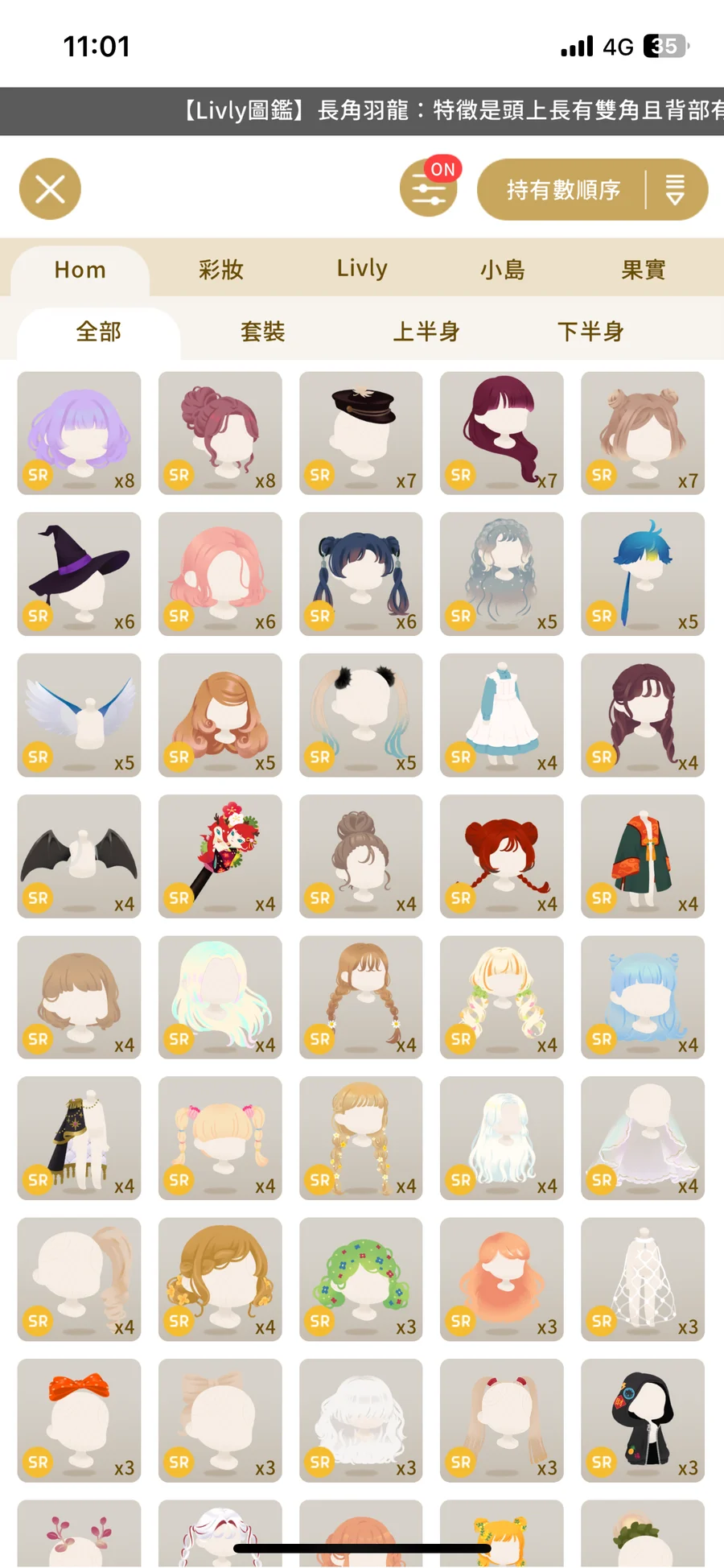Open the 持有數順序 sort dropdown
Viewport: 724px width, 1568px height.
point(592,190)
